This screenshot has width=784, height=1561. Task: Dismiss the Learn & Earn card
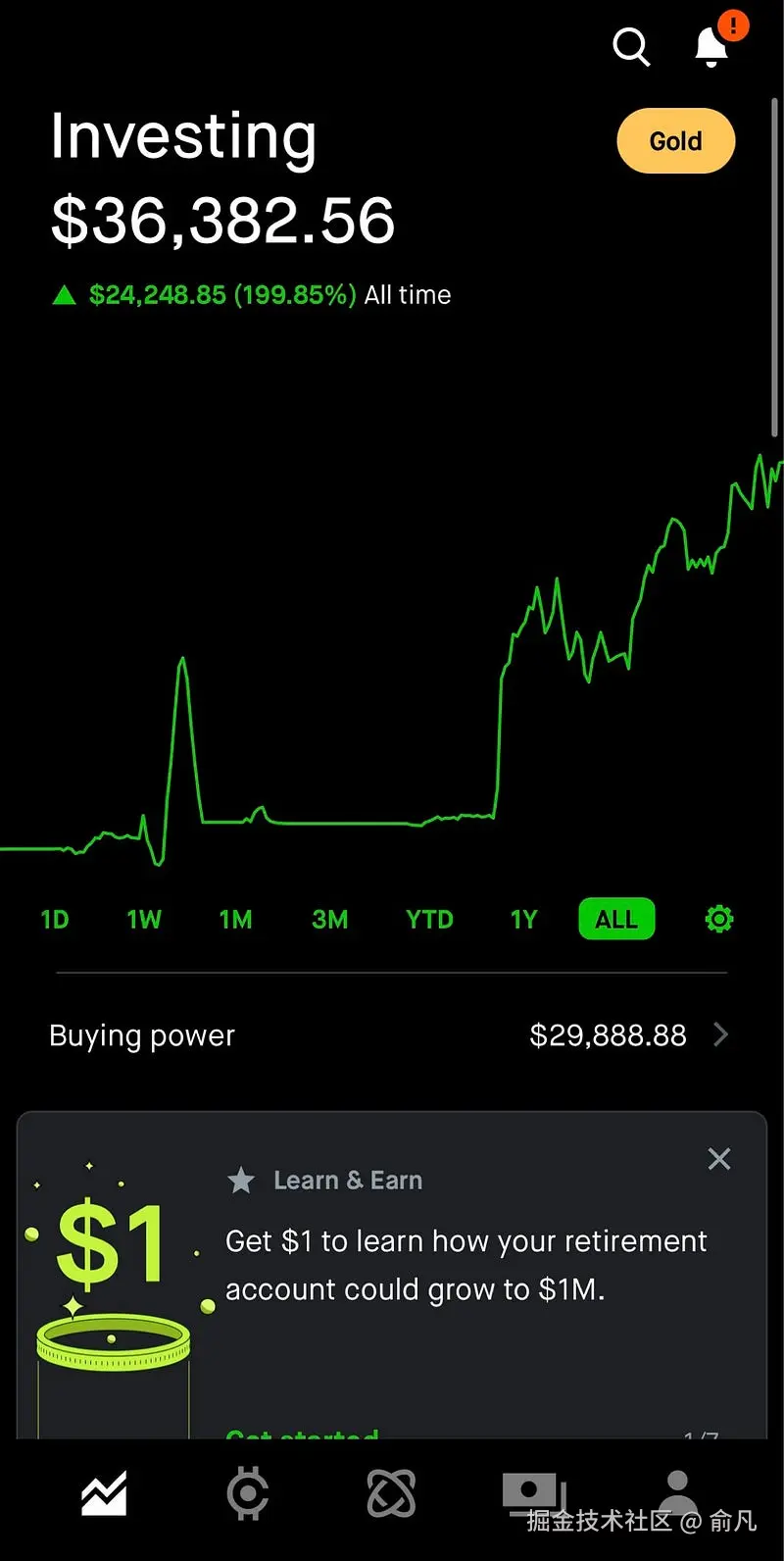(x=719, y=1159)
